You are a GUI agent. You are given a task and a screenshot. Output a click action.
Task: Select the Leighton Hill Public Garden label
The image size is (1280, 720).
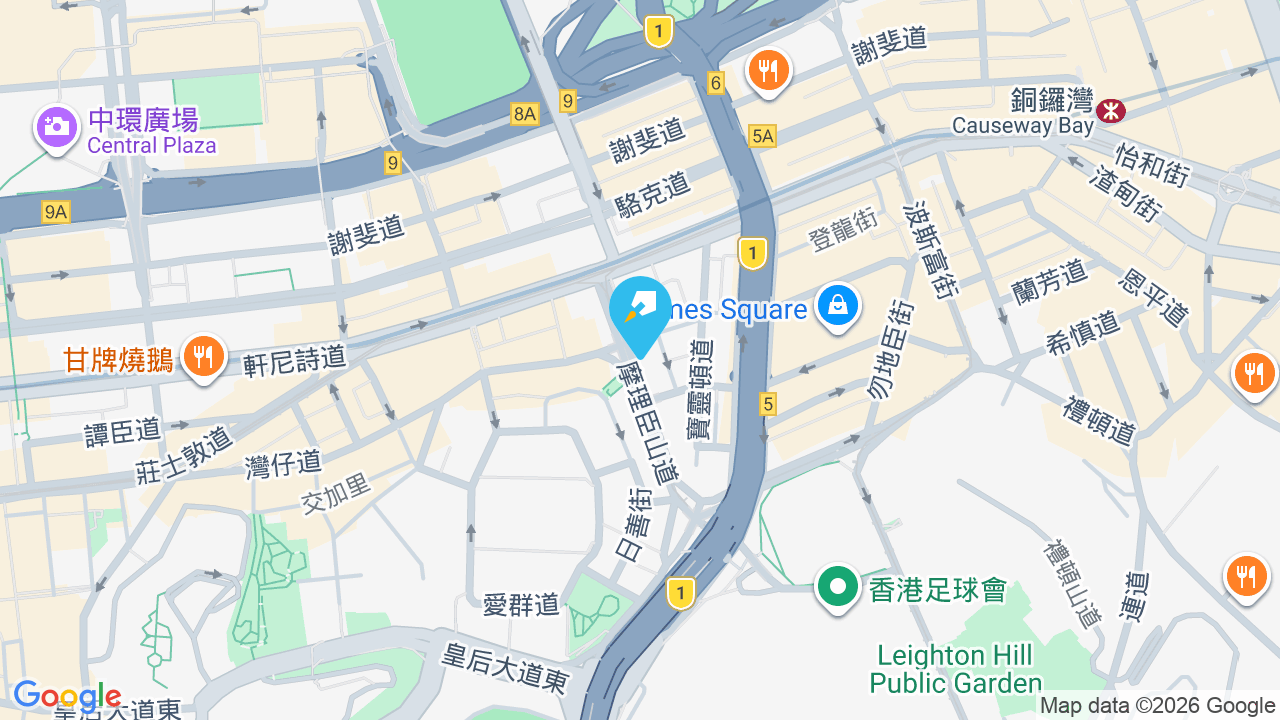pyautogui.click(x=955, y=669)
